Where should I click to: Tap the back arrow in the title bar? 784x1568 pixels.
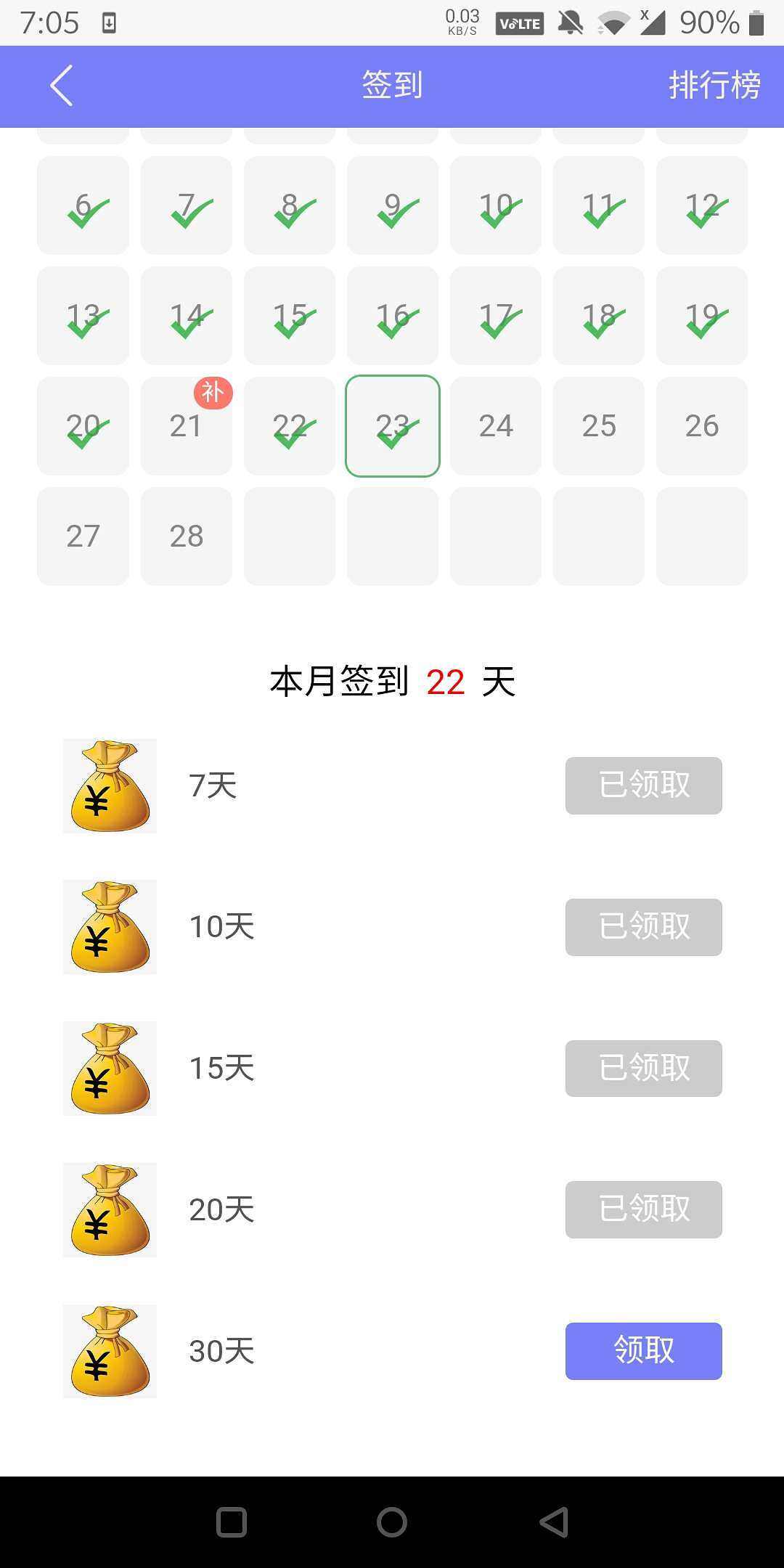61,86
